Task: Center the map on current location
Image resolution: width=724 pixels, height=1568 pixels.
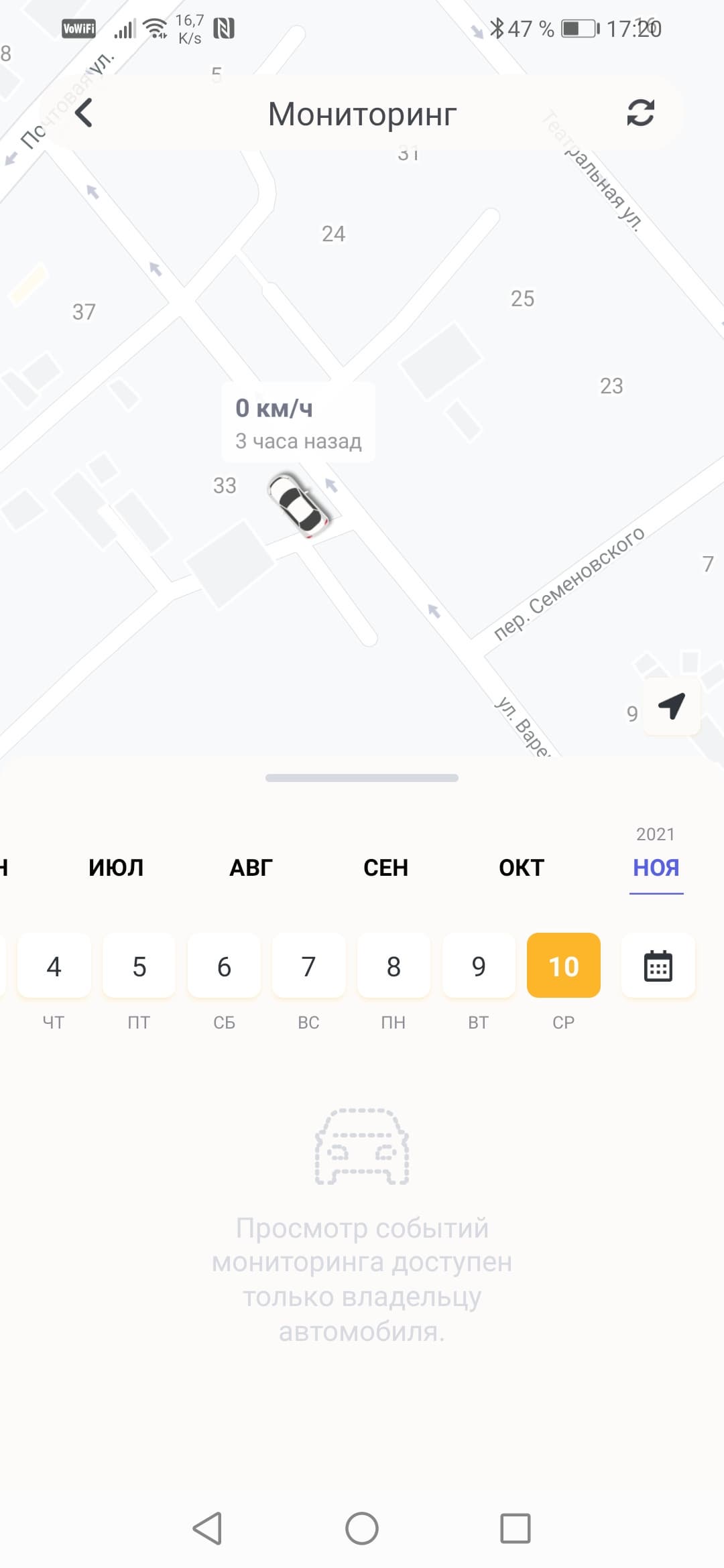Action: 671,706
